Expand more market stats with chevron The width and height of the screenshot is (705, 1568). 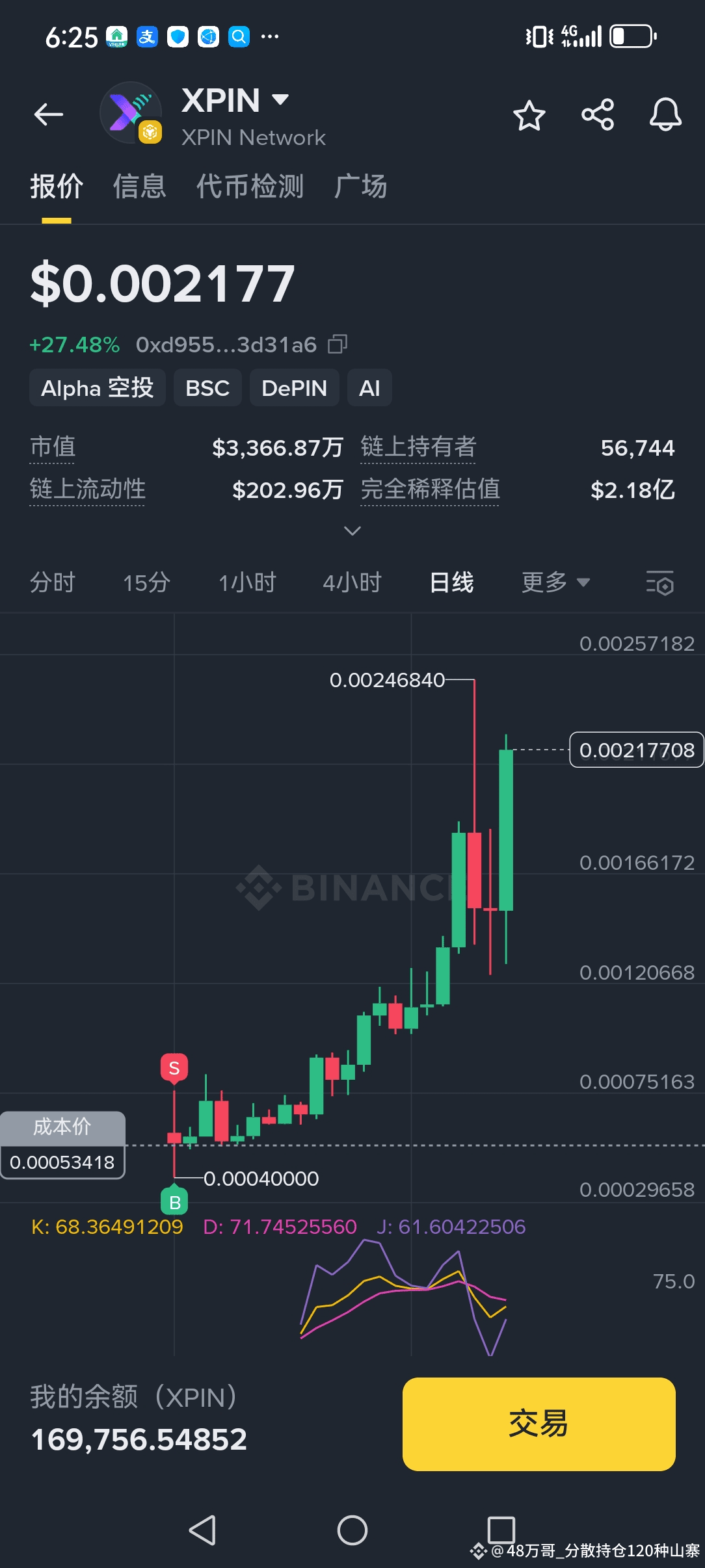tap(352, 531)
